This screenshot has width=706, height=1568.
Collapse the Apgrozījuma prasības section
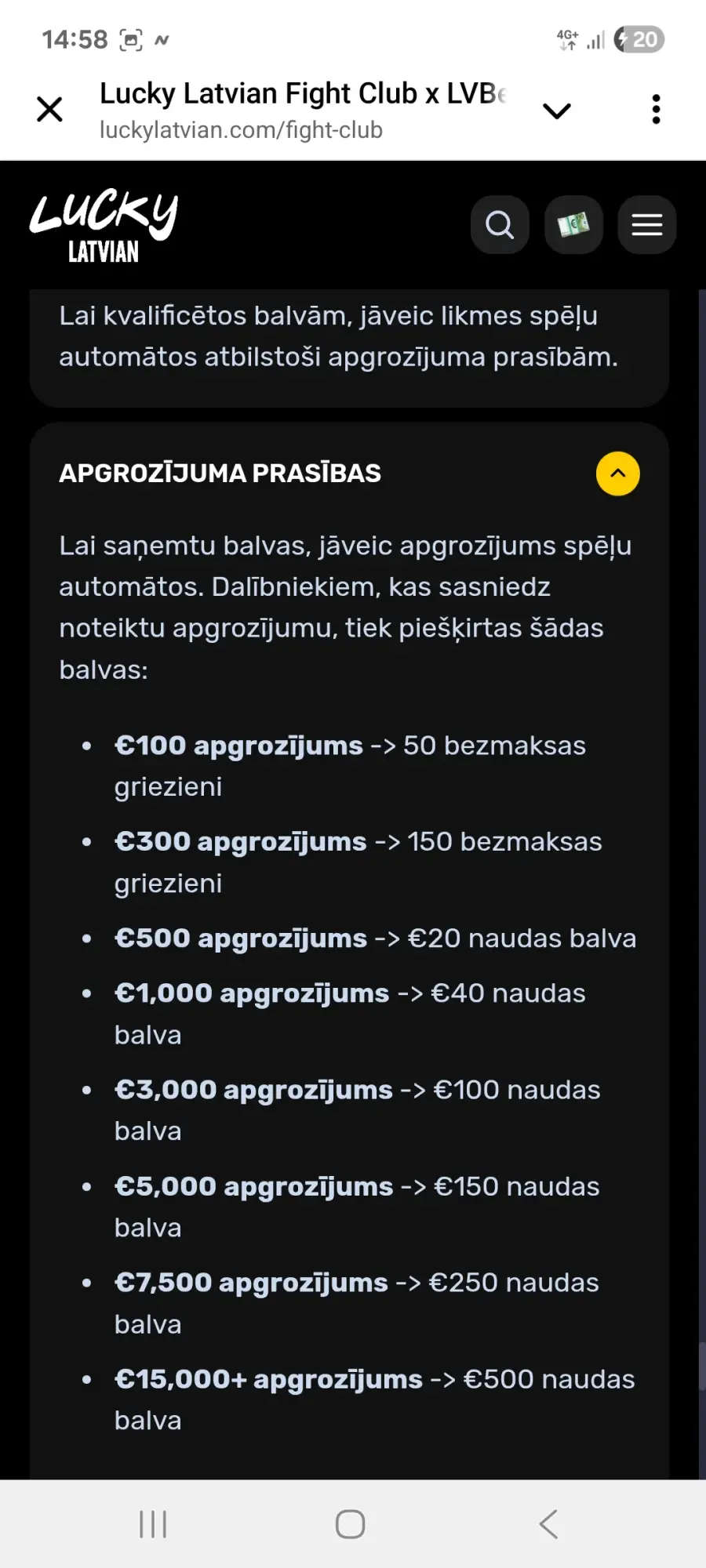click(617, 474)
